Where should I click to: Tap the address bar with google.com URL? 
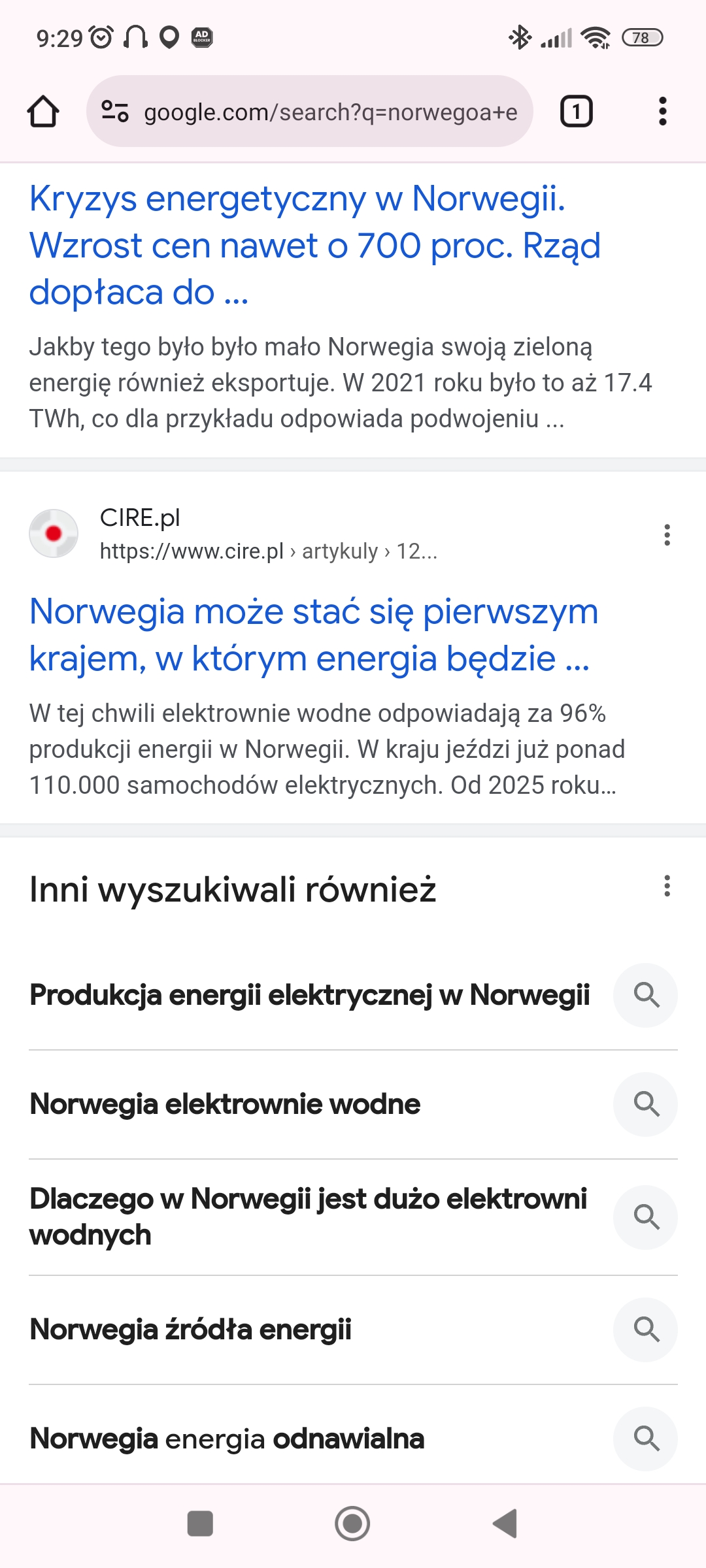[330, 112]
